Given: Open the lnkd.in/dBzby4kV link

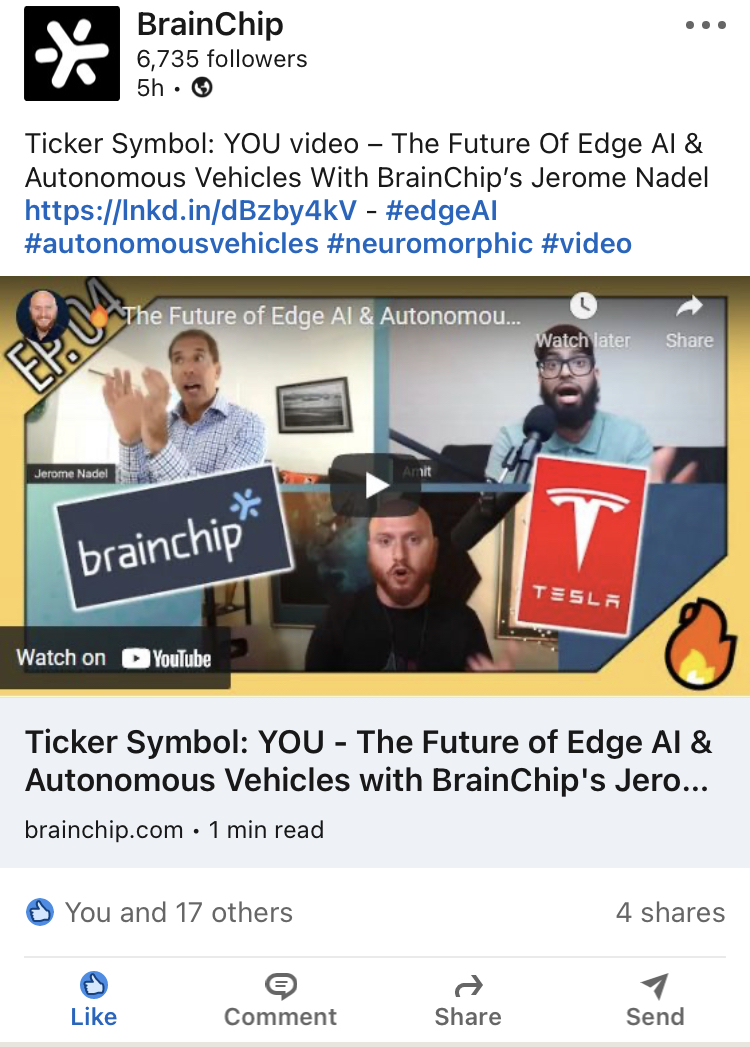Looking at the screenshot, I should pyautogui.click(x=190, y=211).
